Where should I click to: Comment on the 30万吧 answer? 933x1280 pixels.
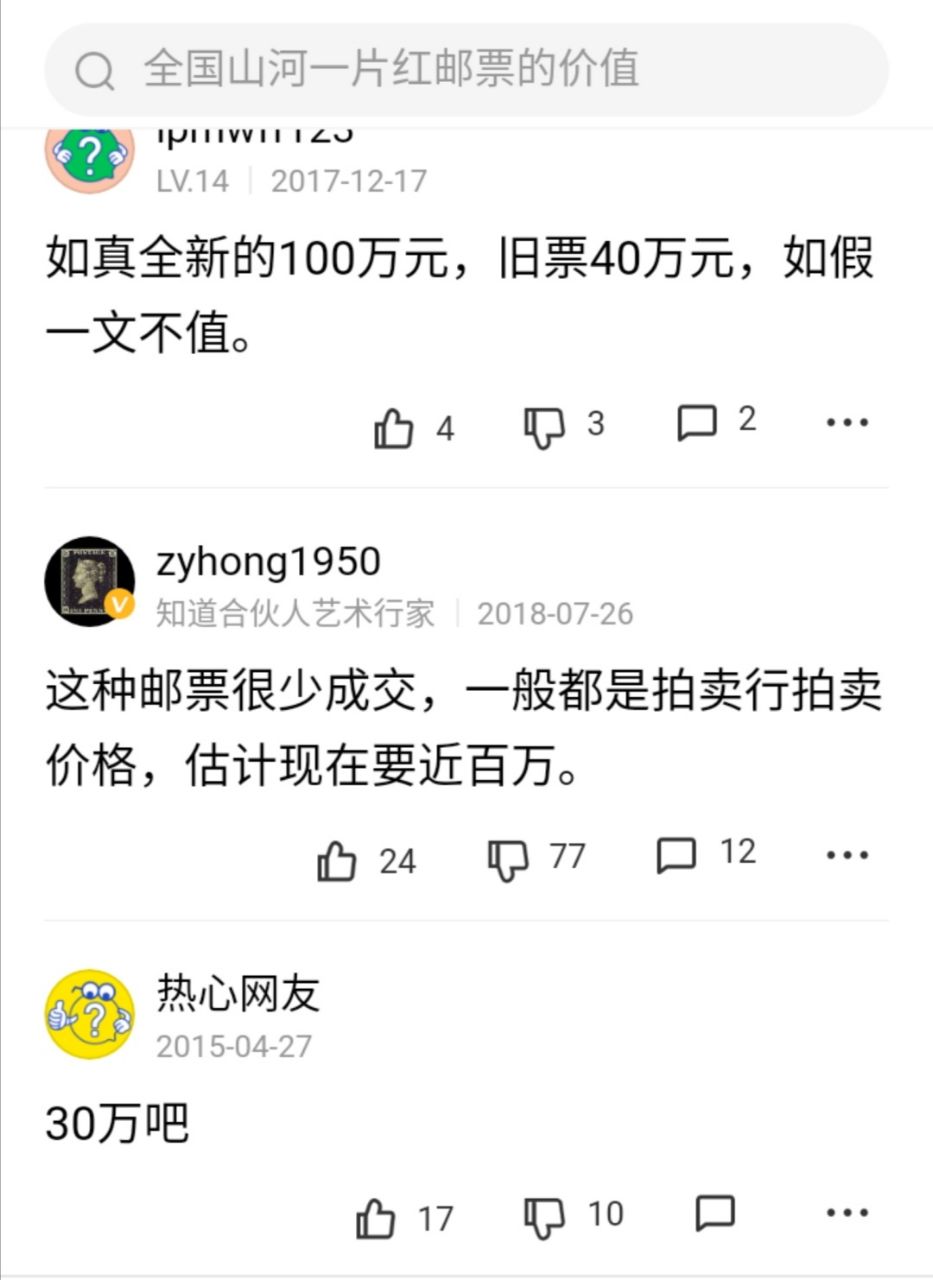715,1214
